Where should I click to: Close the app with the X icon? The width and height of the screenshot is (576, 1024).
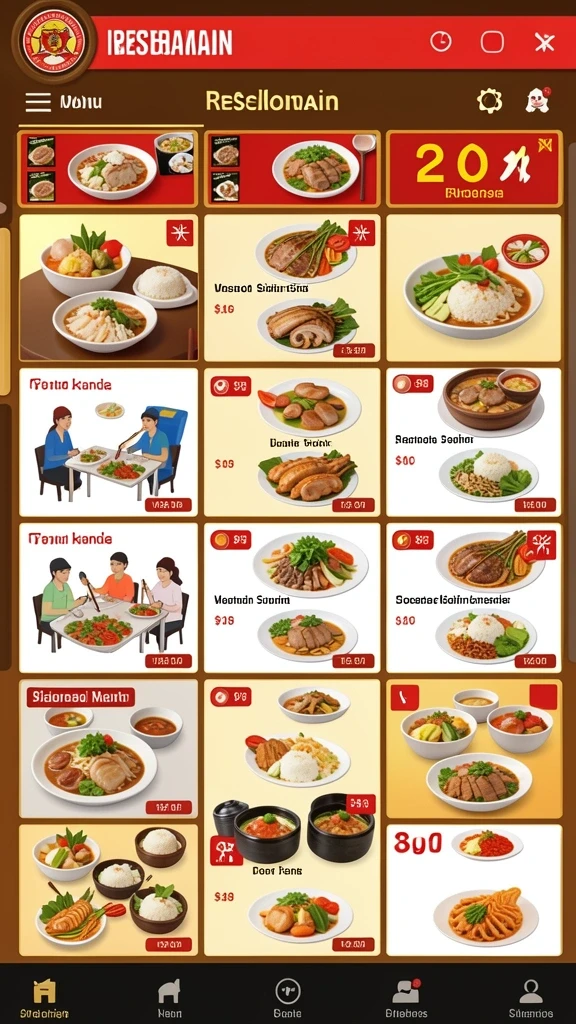[x=544, y=42]
